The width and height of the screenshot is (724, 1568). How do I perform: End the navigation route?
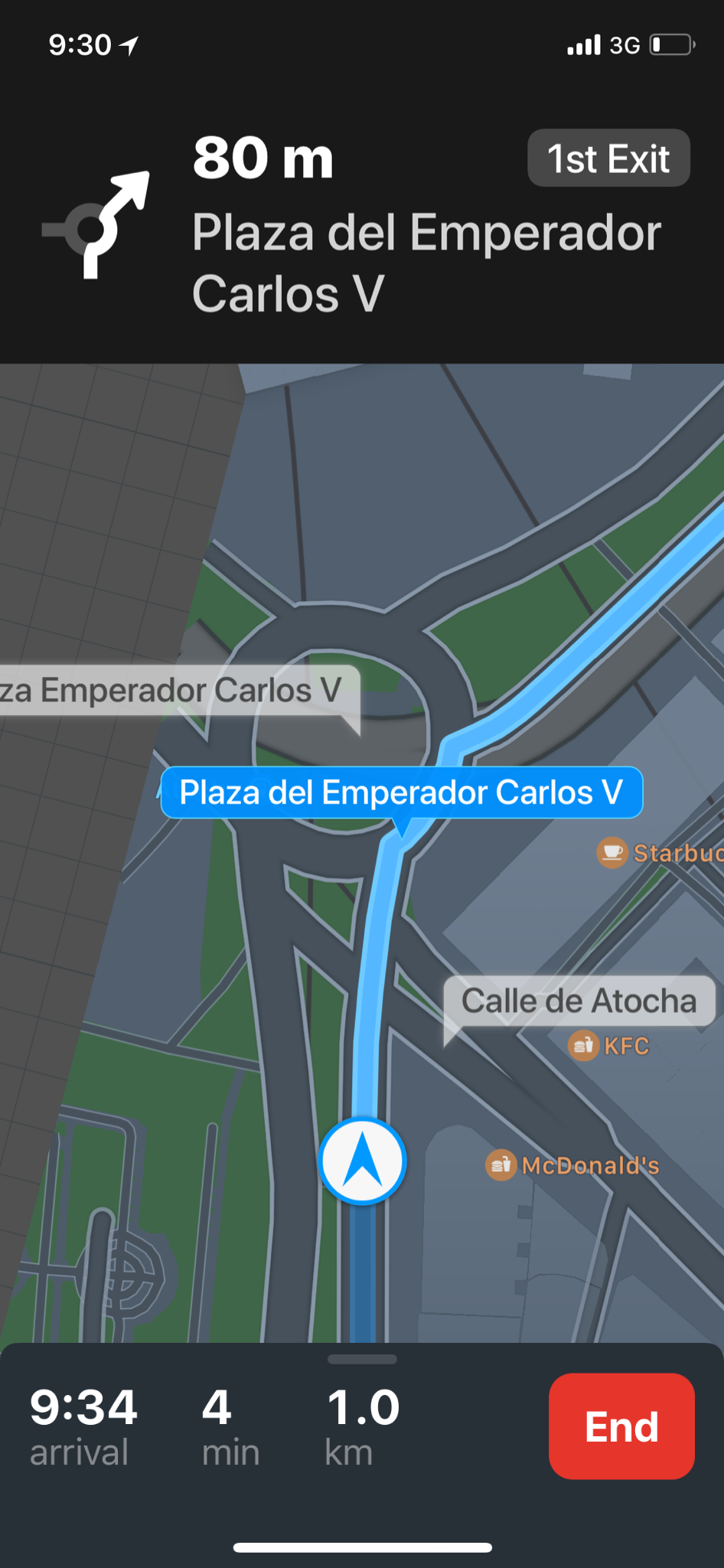[621, 1426]
